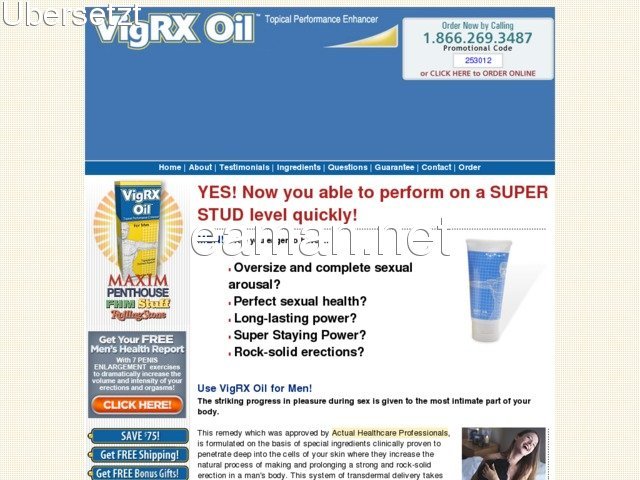The width and height of the screenshot is (640, 480).
Task: Open the Guarantee page
Action: tap(394, 168)
